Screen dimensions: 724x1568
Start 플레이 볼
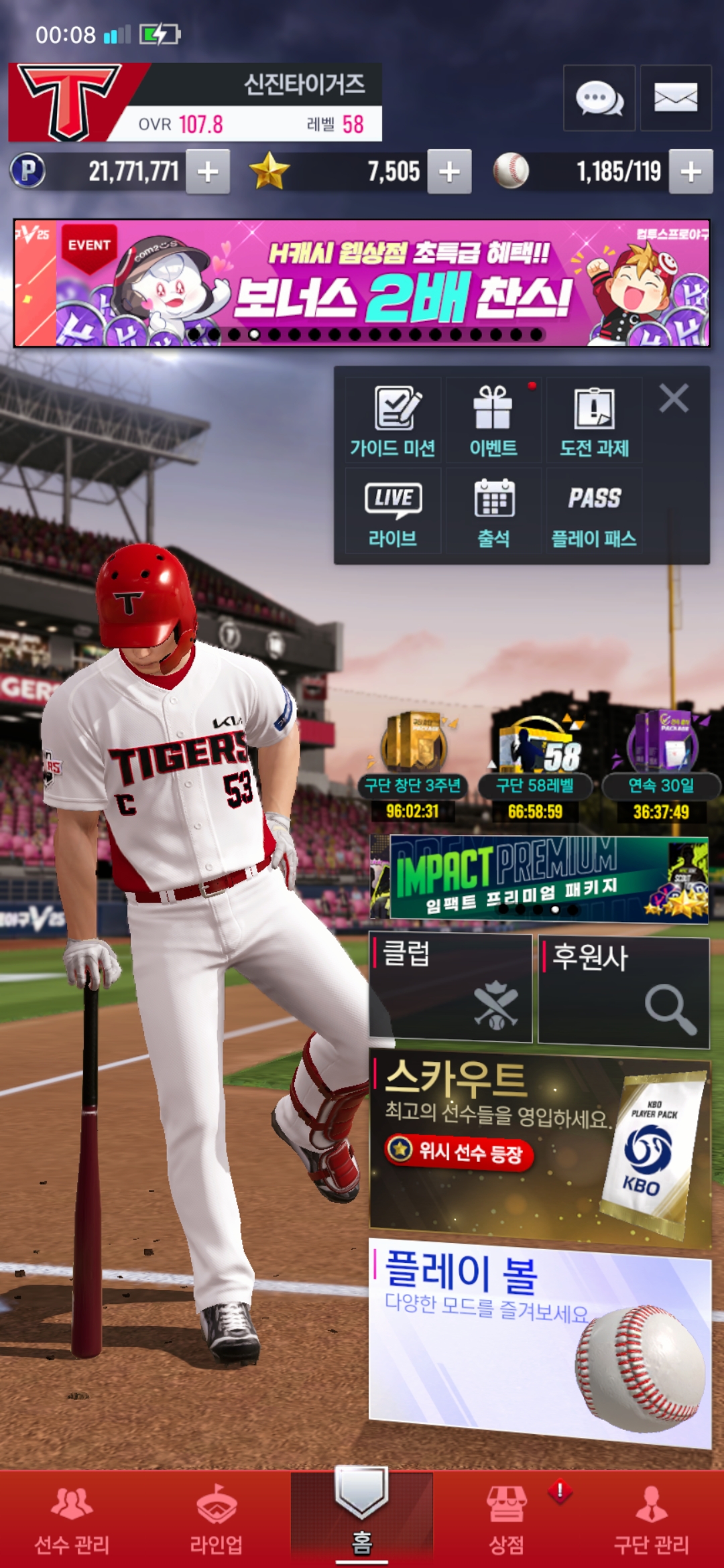(540, 1344)
